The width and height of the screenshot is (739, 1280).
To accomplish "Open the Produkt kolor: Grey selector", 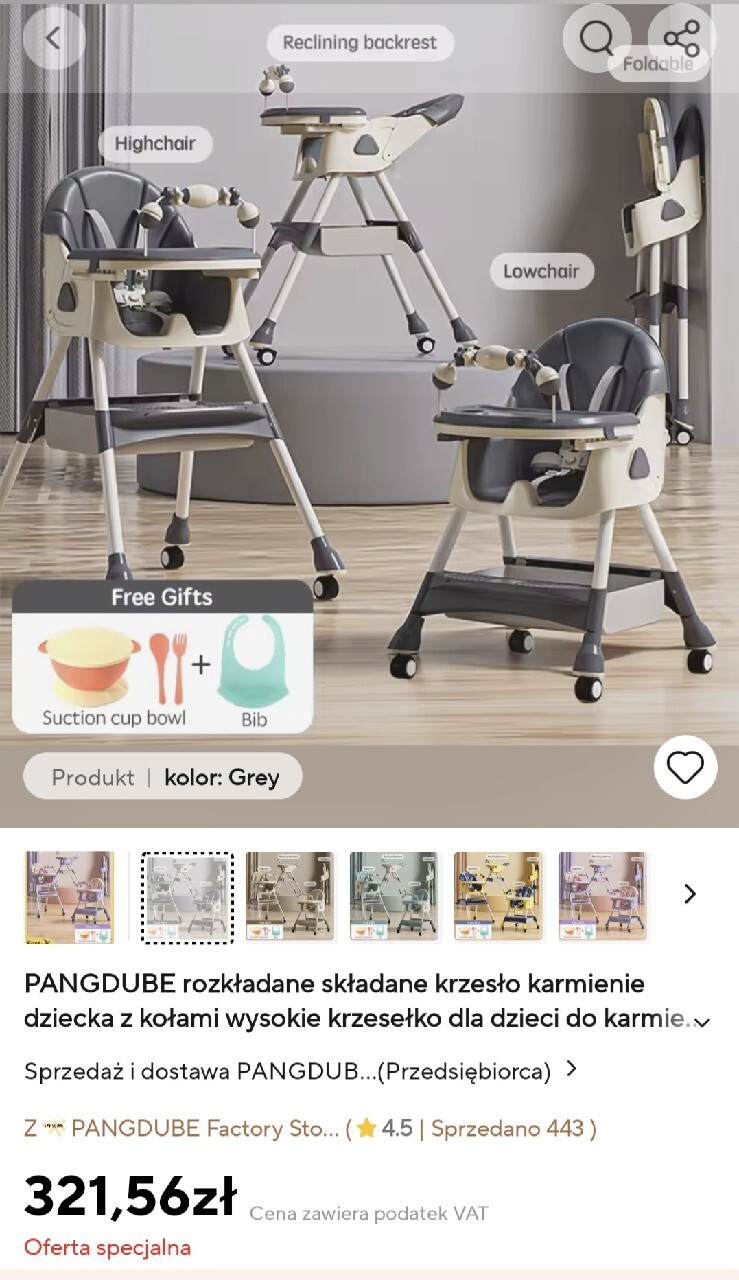I will click(x=163, y=777).
